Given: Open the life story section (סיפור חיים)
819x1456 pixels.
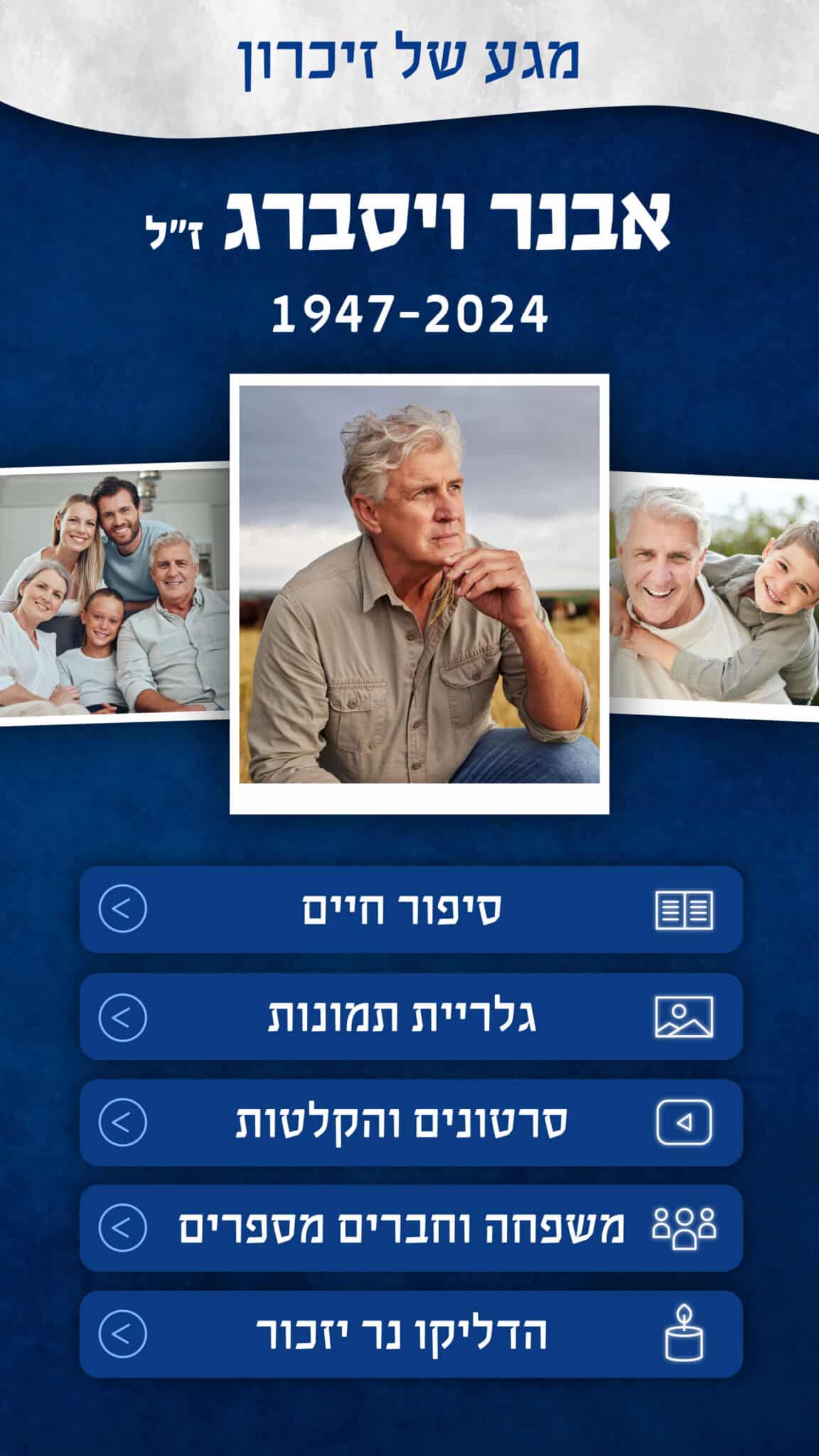Looking at the screenshot, I should [x=411, y=909].
